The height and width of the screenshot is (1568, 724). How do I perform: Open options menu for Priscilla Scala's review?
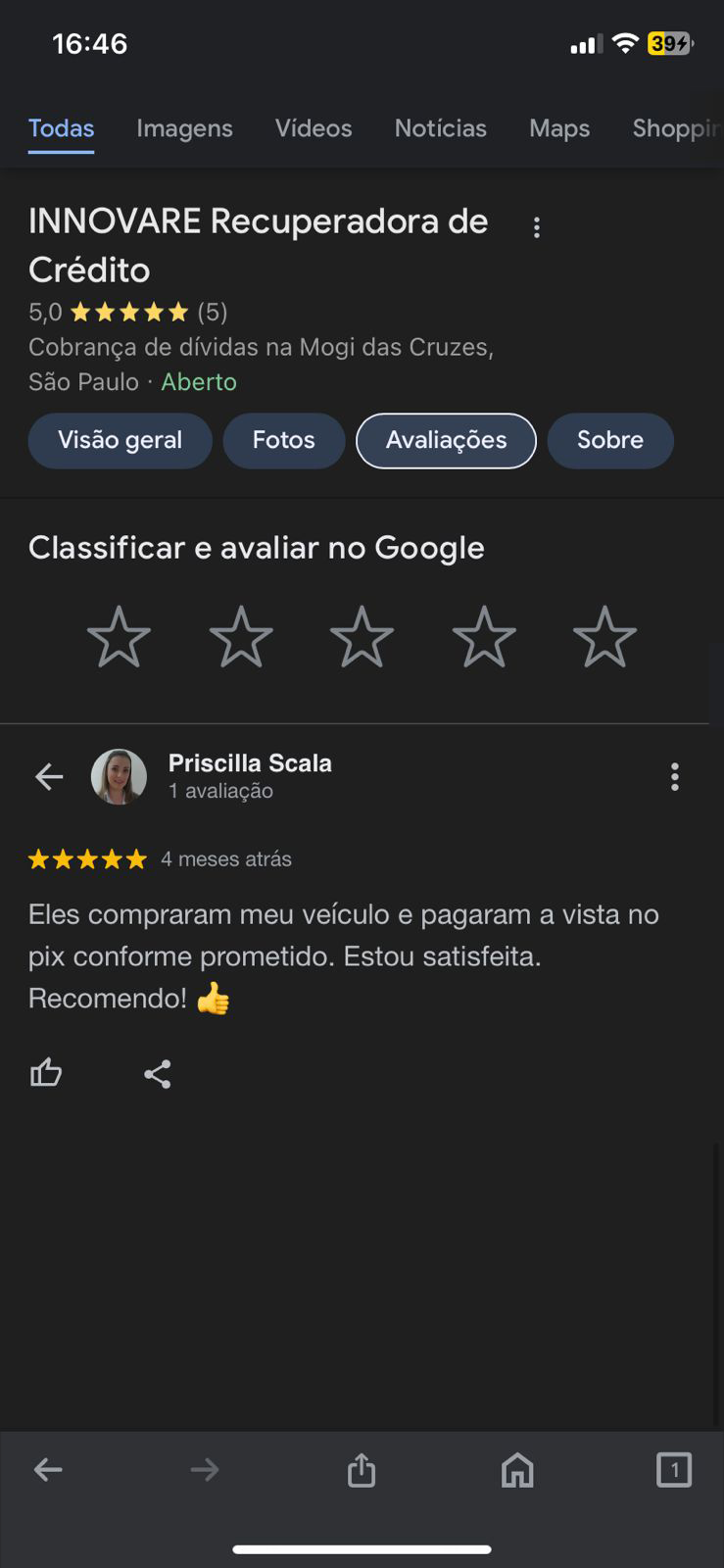point(674,777)
